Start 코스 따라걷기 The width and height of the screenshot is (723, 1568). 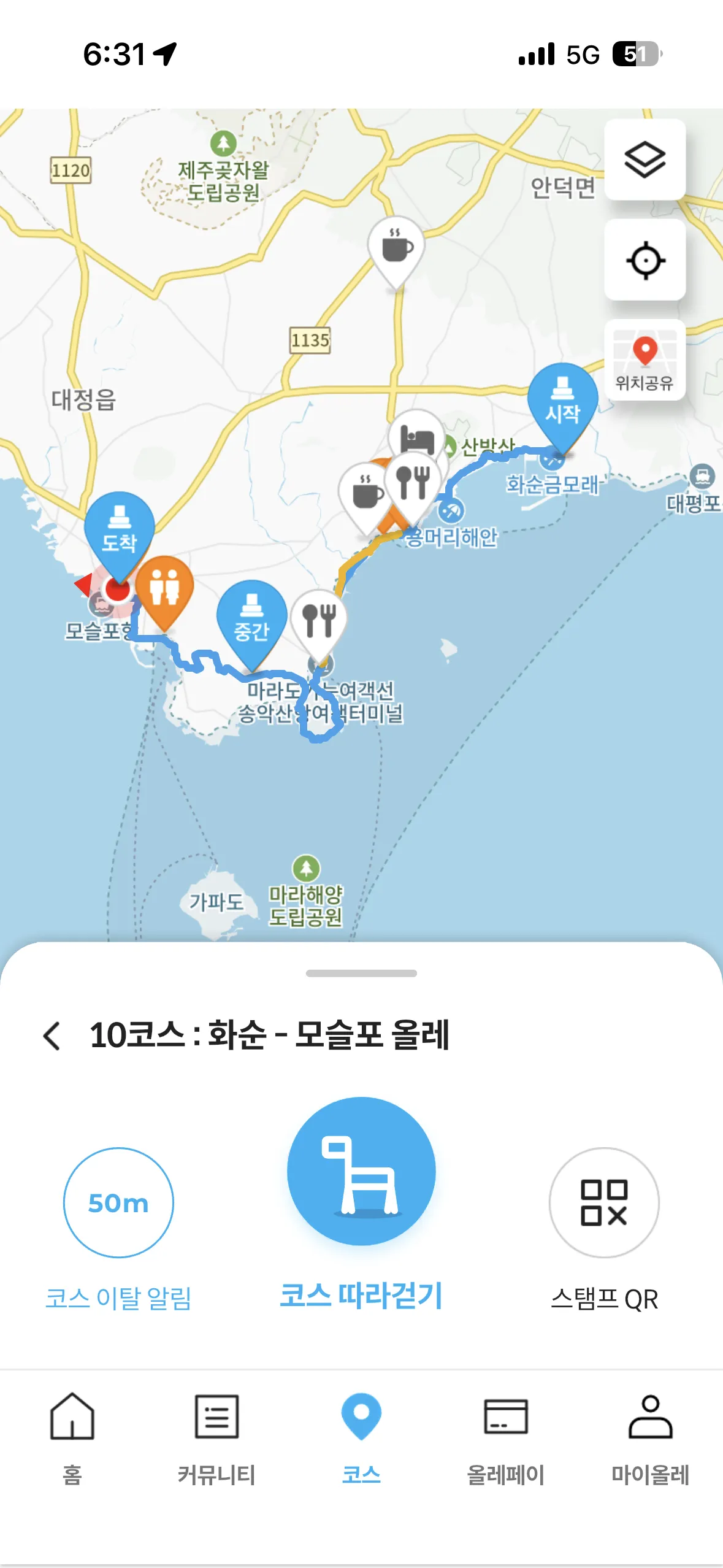tap(361, 1170)
